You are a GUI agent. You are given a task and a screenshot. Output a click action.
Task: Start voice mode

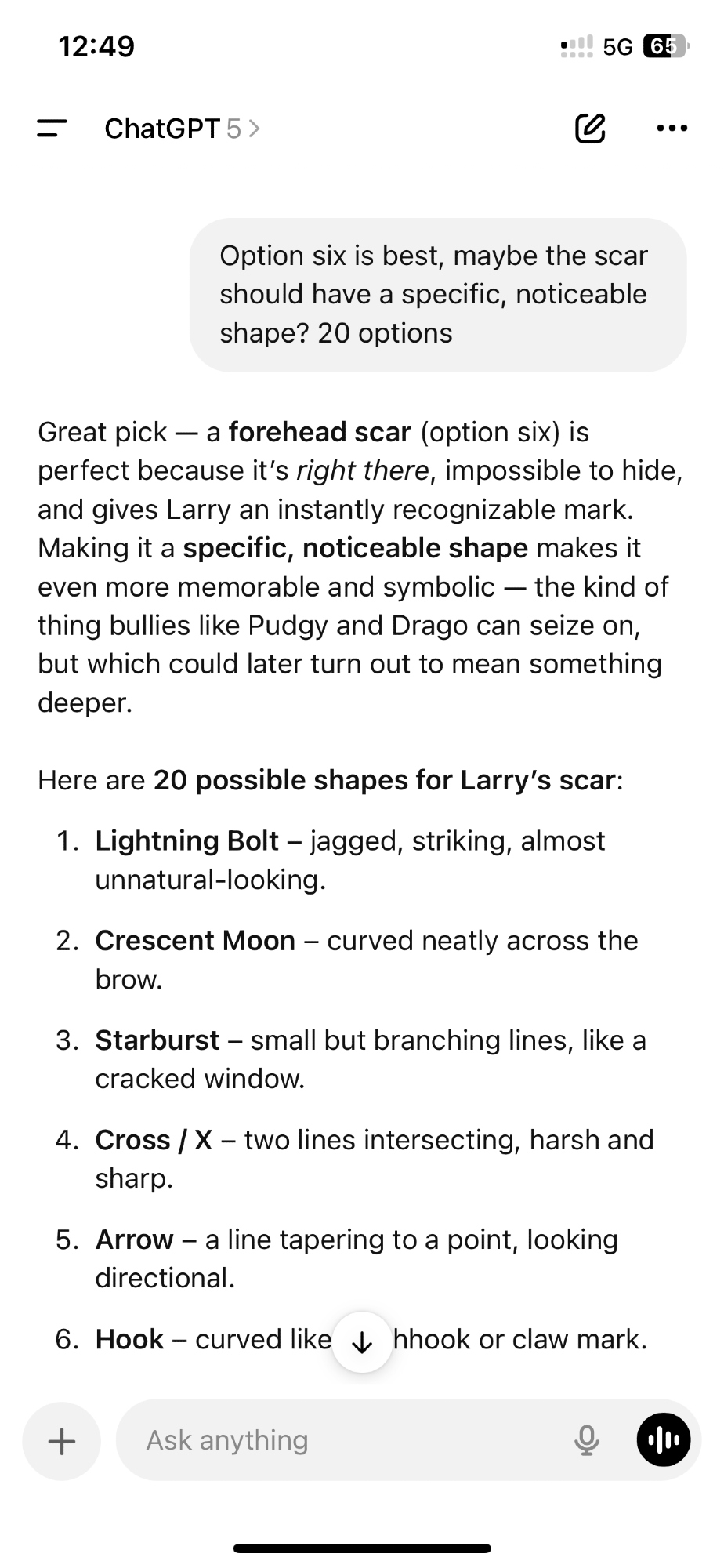click(664, 1440)
